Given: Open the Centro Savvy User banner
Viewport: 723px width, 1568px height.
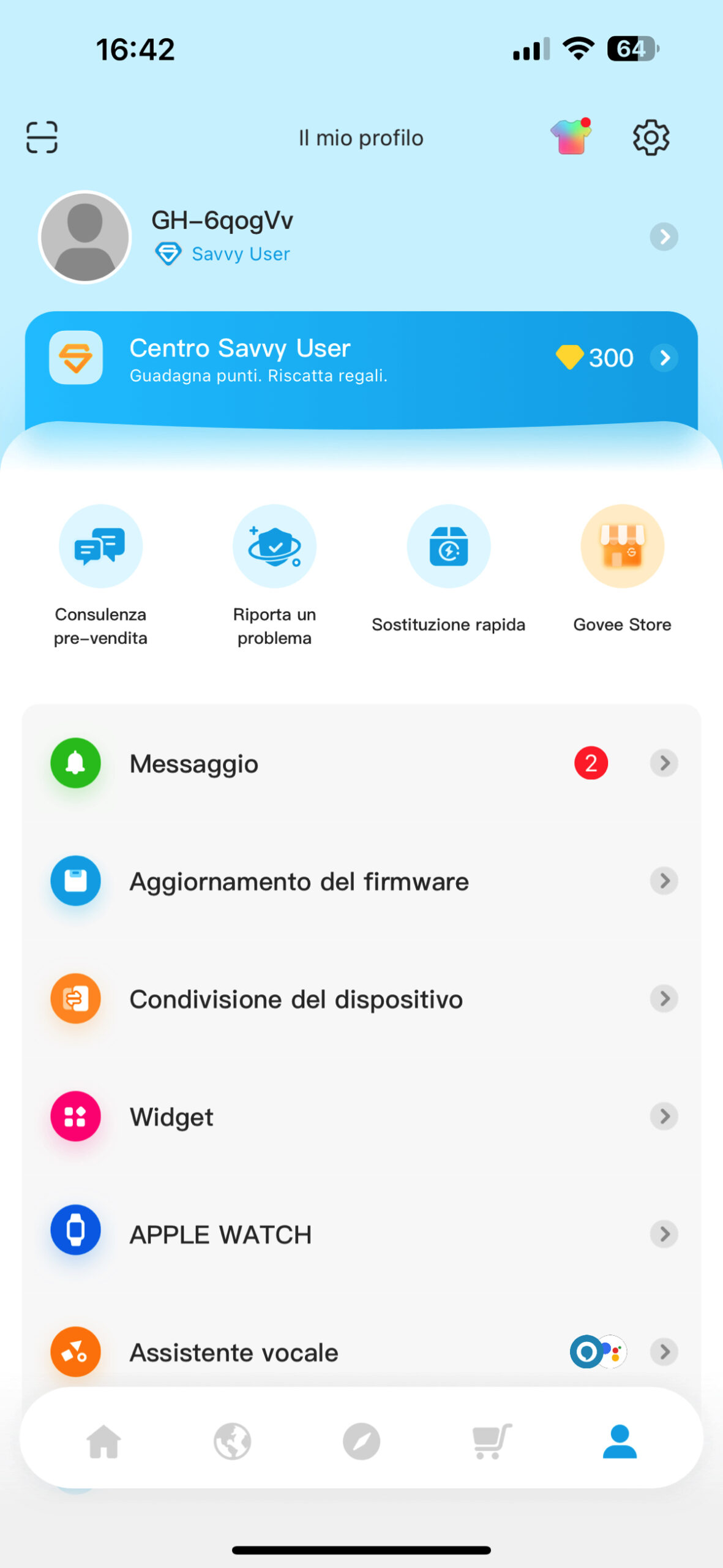Looking at the screenshot, I should coord(361,359).
